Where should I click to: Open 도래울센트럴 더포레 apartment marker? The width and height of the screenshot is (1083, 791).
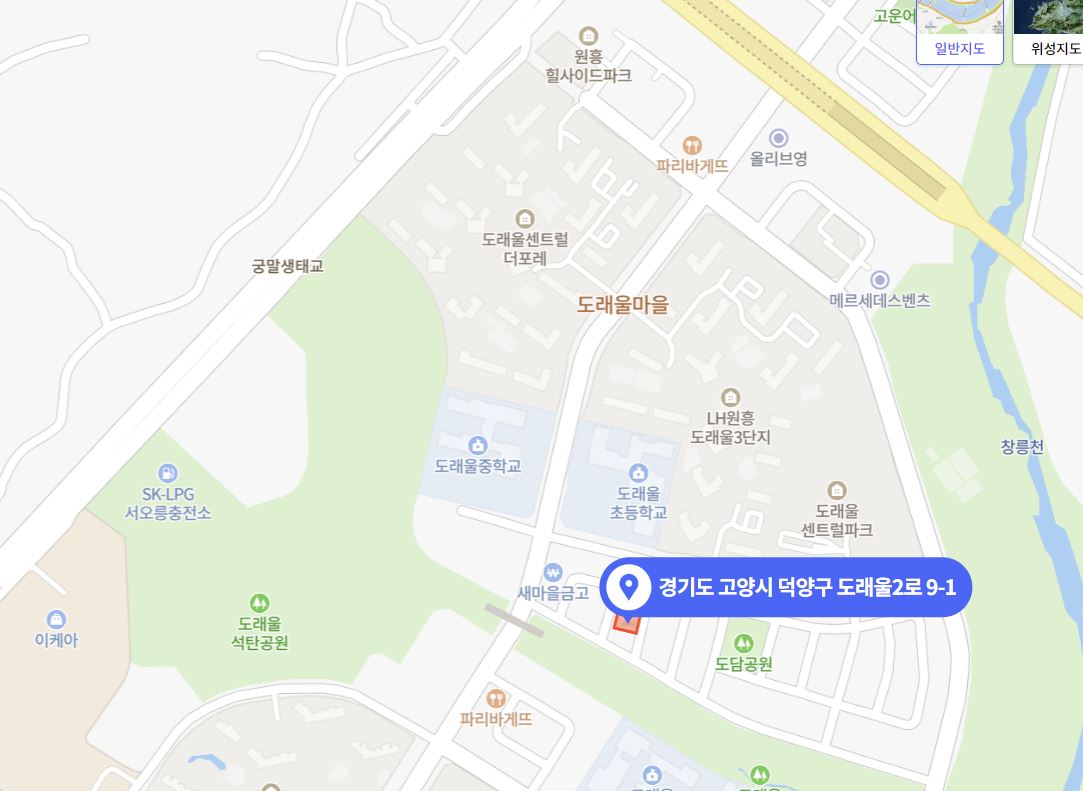click(x=524, y=219)
